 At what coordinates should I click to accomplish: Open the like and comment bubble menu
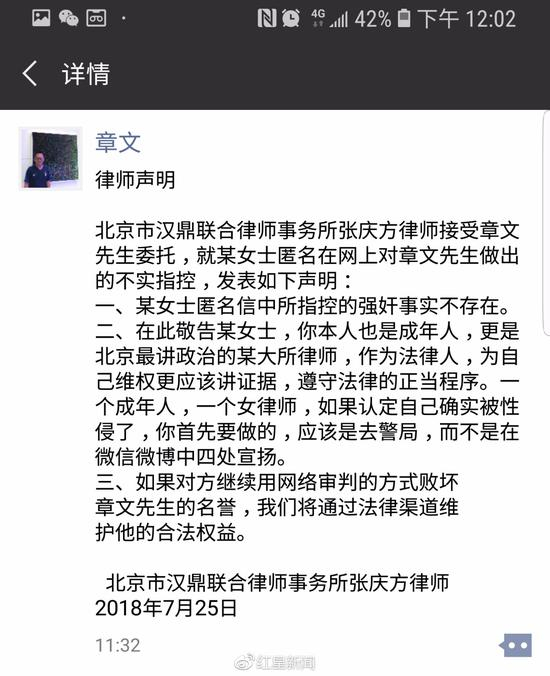(516, 645)
